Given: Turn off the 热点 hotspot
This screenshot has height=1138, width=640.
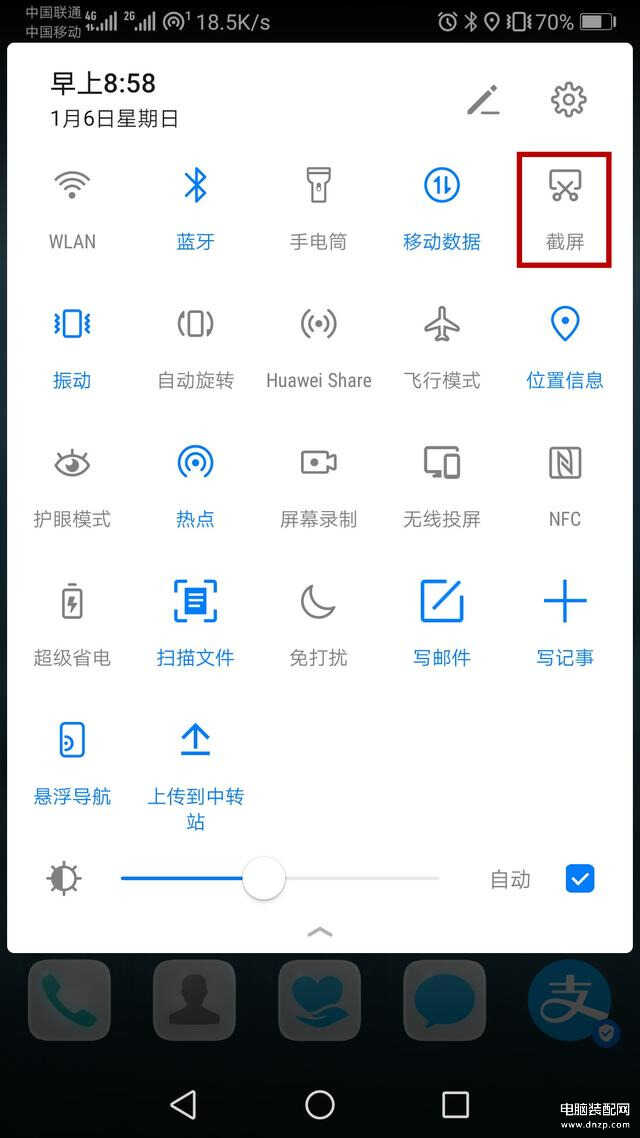Looking at the screenshot, I should point(195,462).
